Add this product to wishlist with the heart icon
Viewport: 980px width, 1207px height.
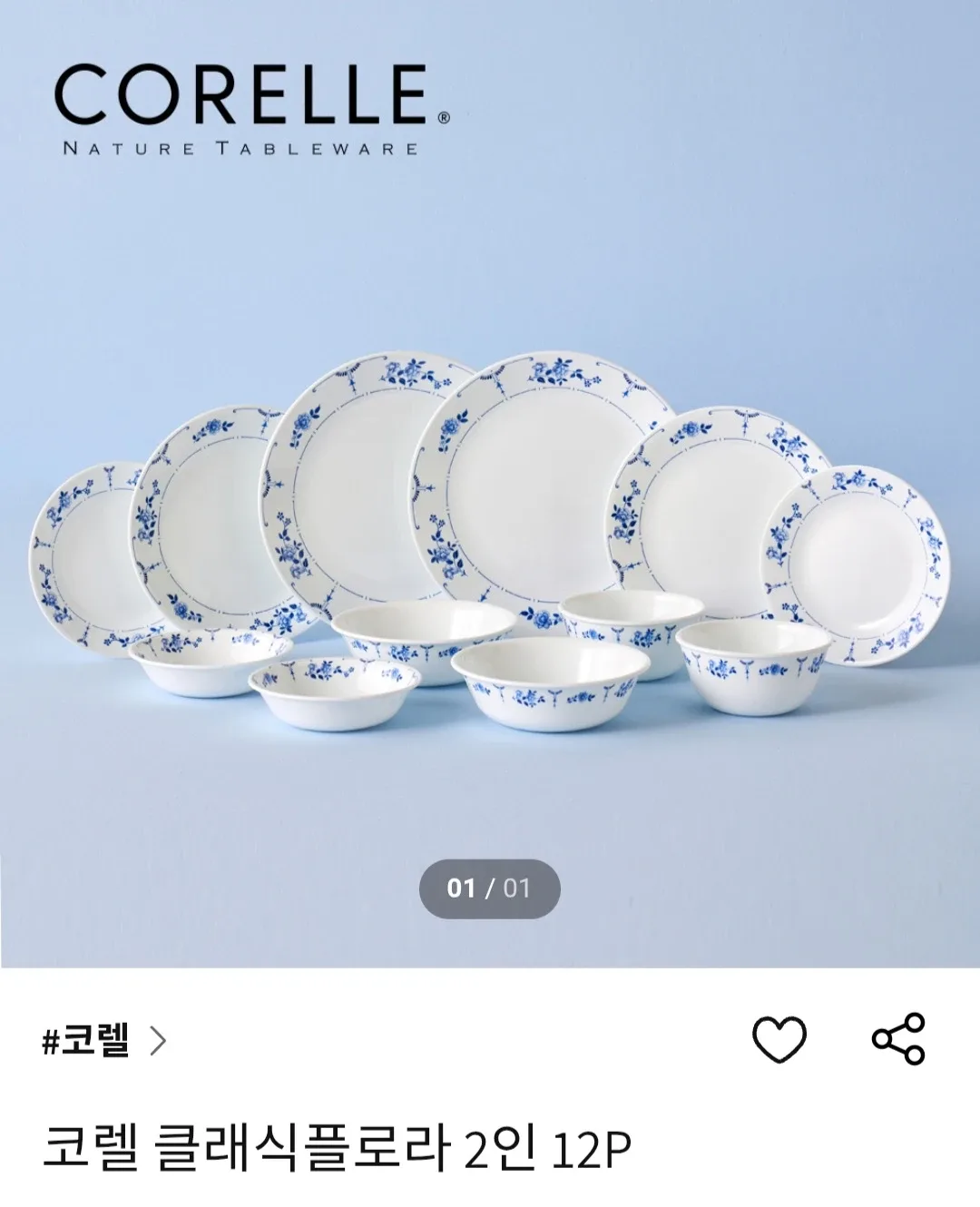tap(779, 1039)
